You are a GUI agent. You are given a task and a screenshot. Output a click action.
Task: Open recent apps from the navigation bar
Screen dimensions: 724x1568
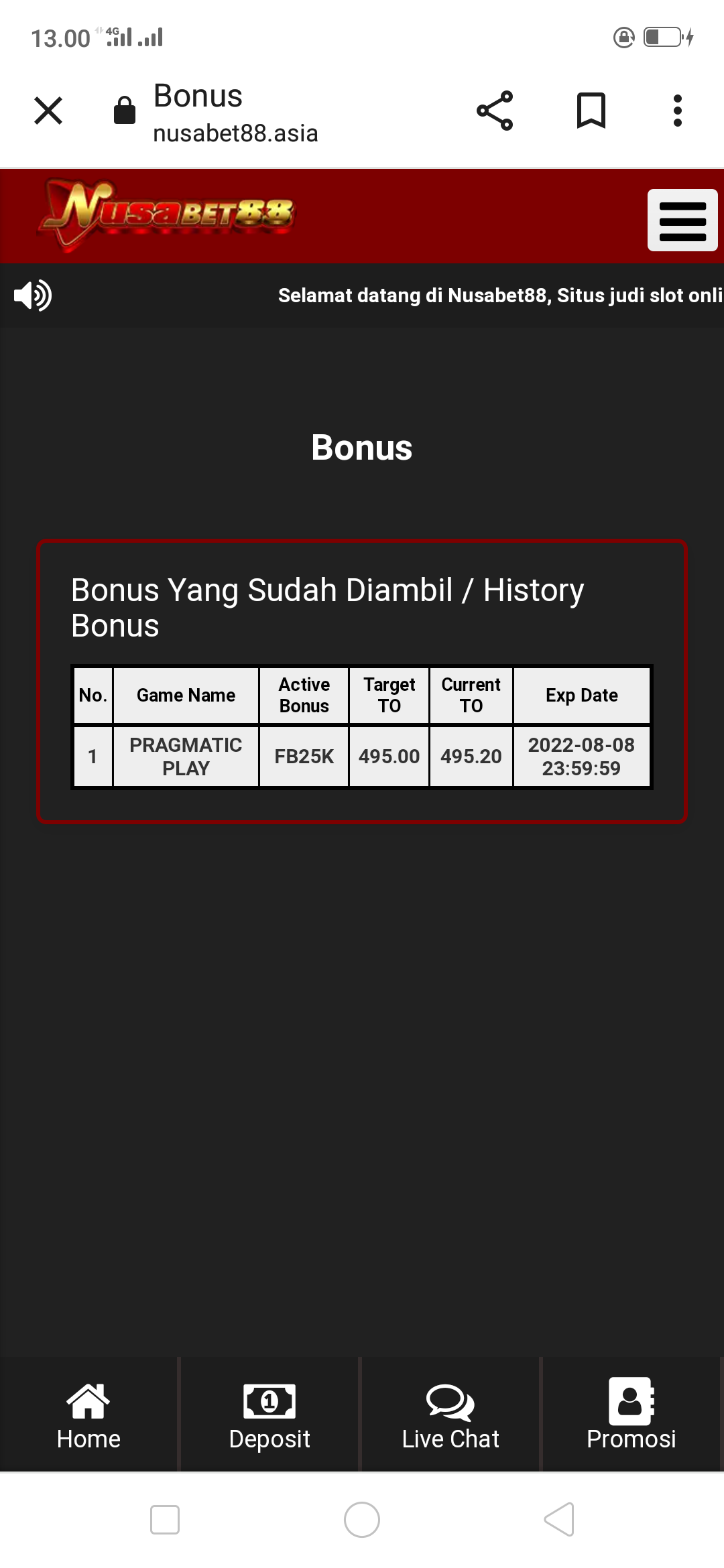pos(165,1519)
